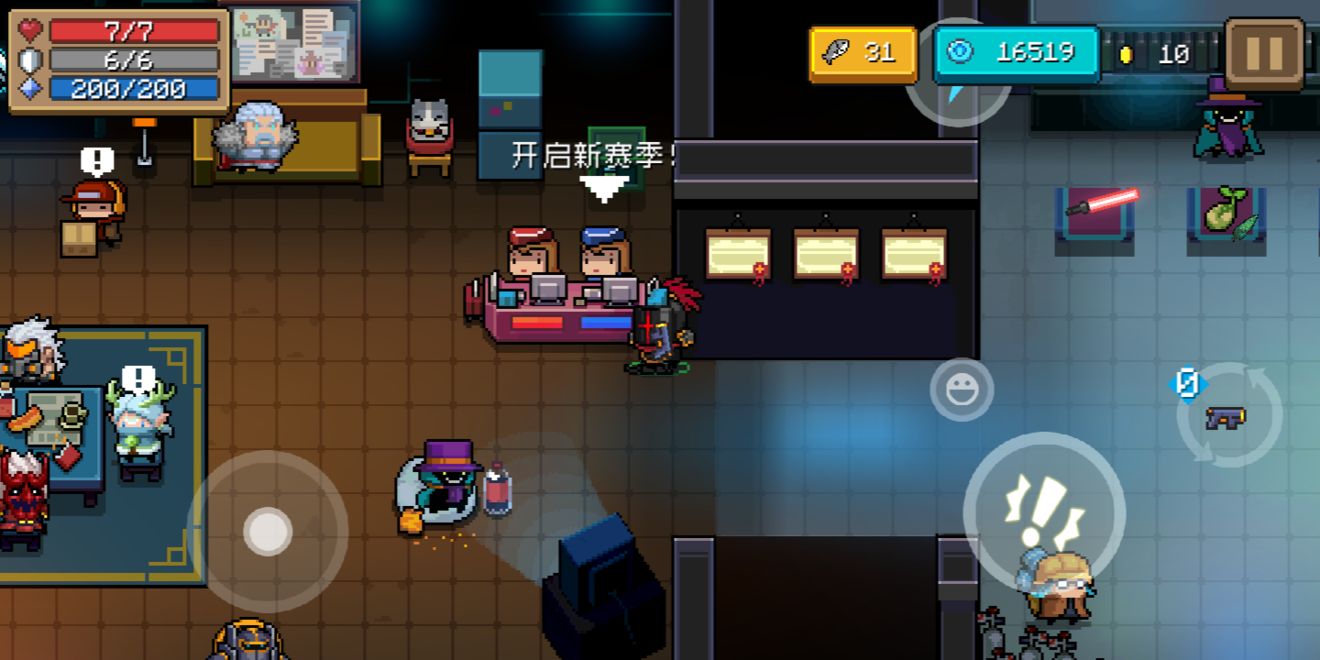
Task: Pause the game
Action: tap(1264, 54)
